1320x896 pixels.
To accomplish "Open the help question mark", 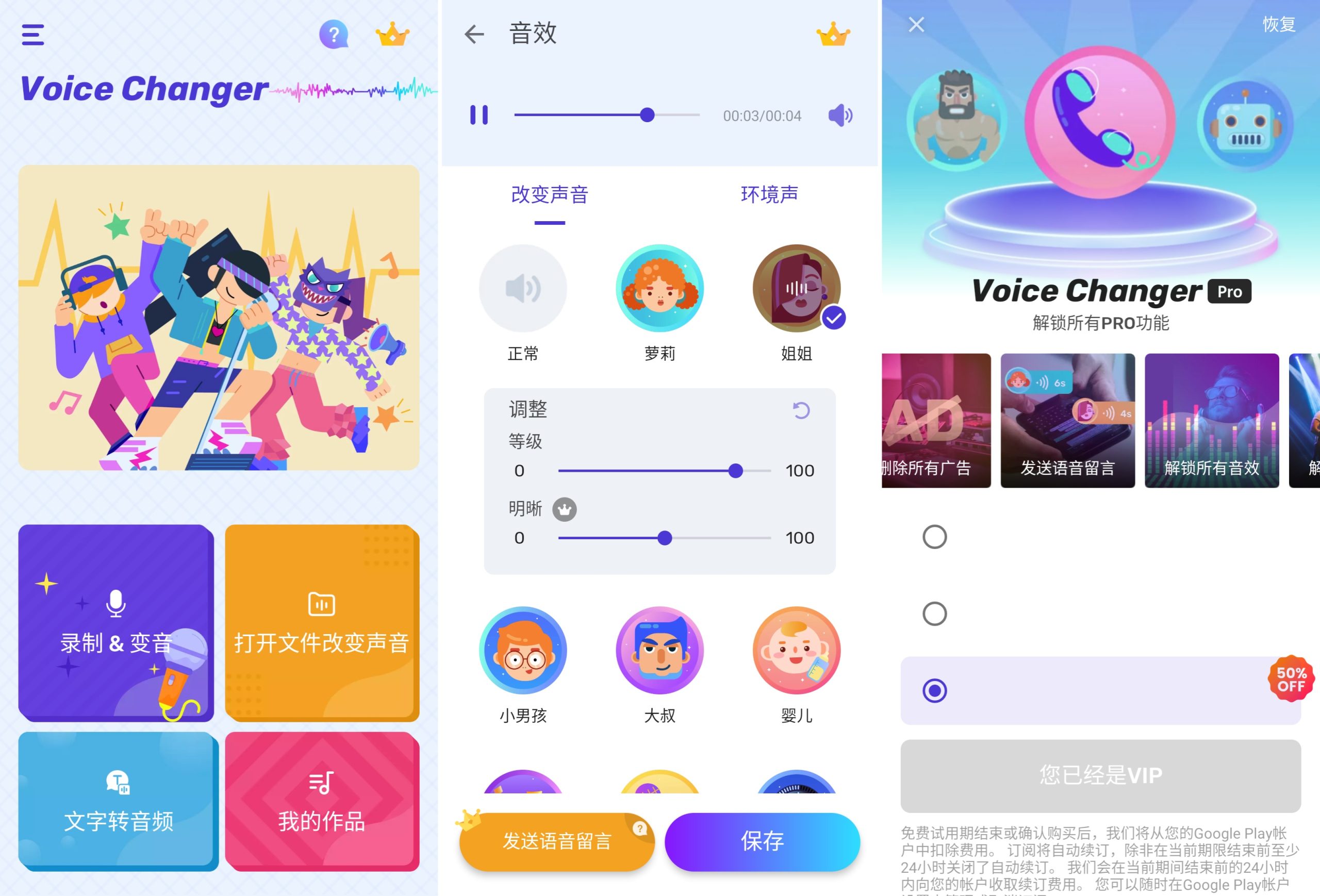I will [334, 35].
